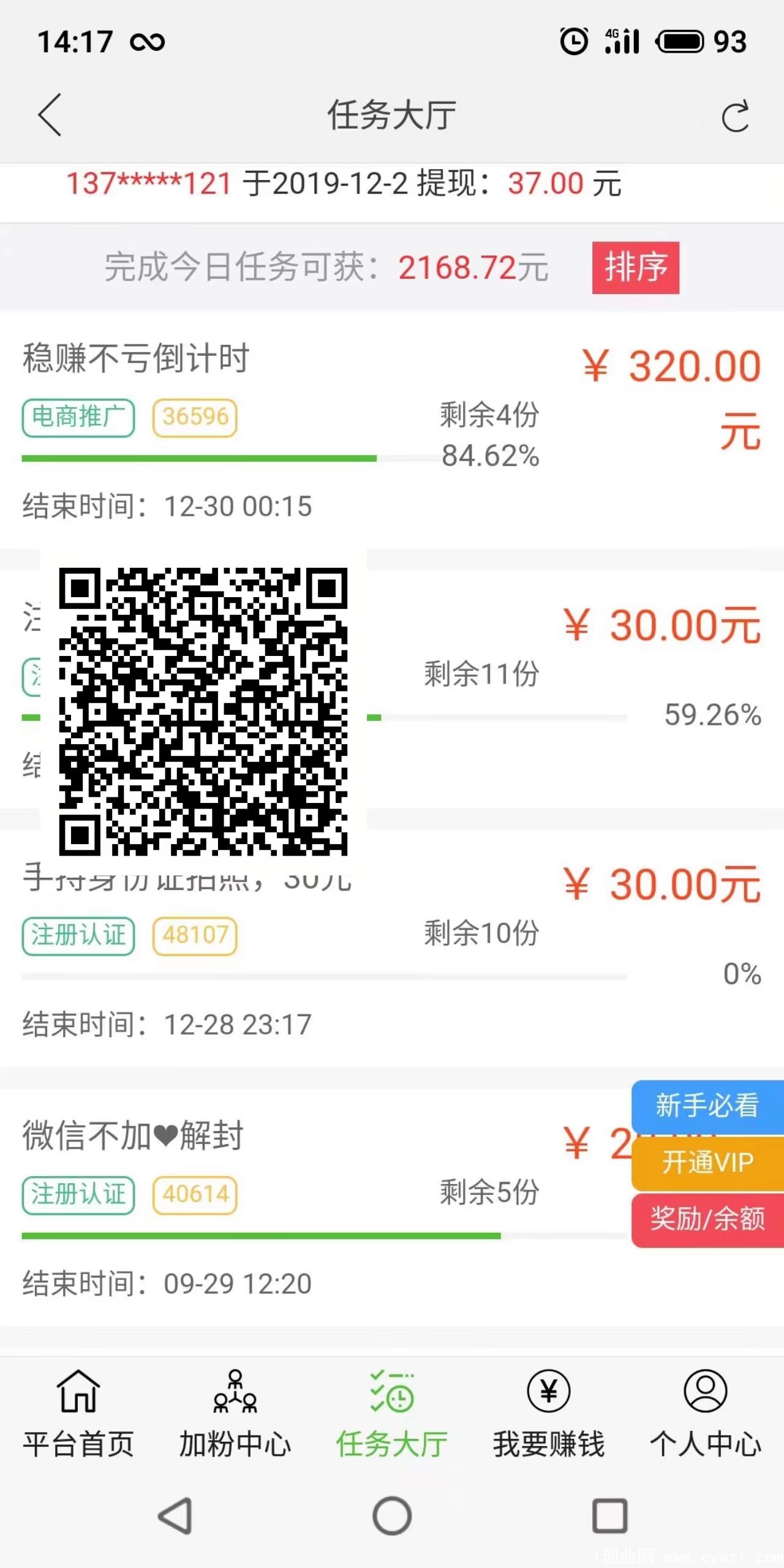Tap the system home button

pos(392,1516)
